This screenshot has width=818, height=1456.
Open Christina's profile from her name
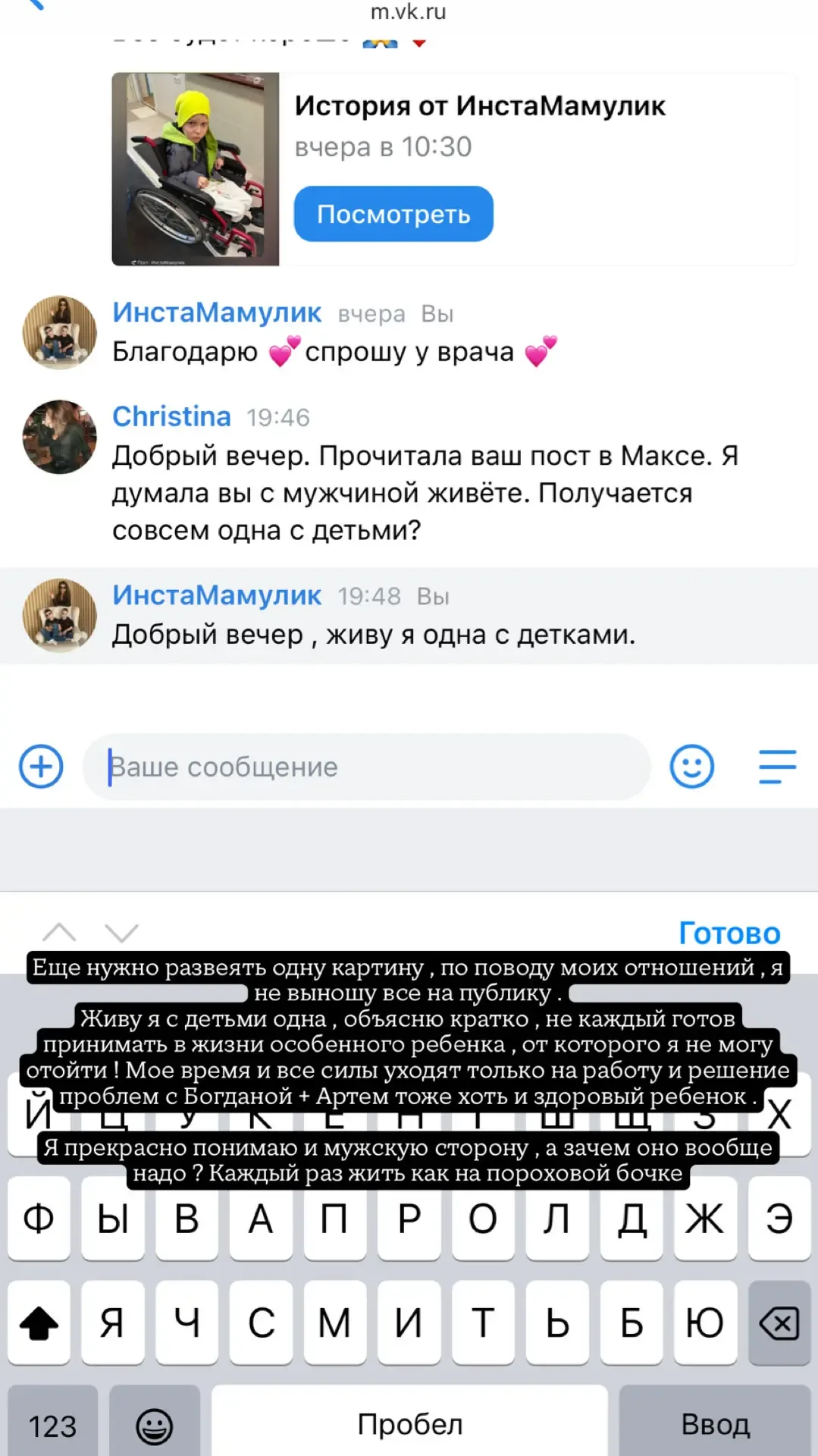[171, 416]
